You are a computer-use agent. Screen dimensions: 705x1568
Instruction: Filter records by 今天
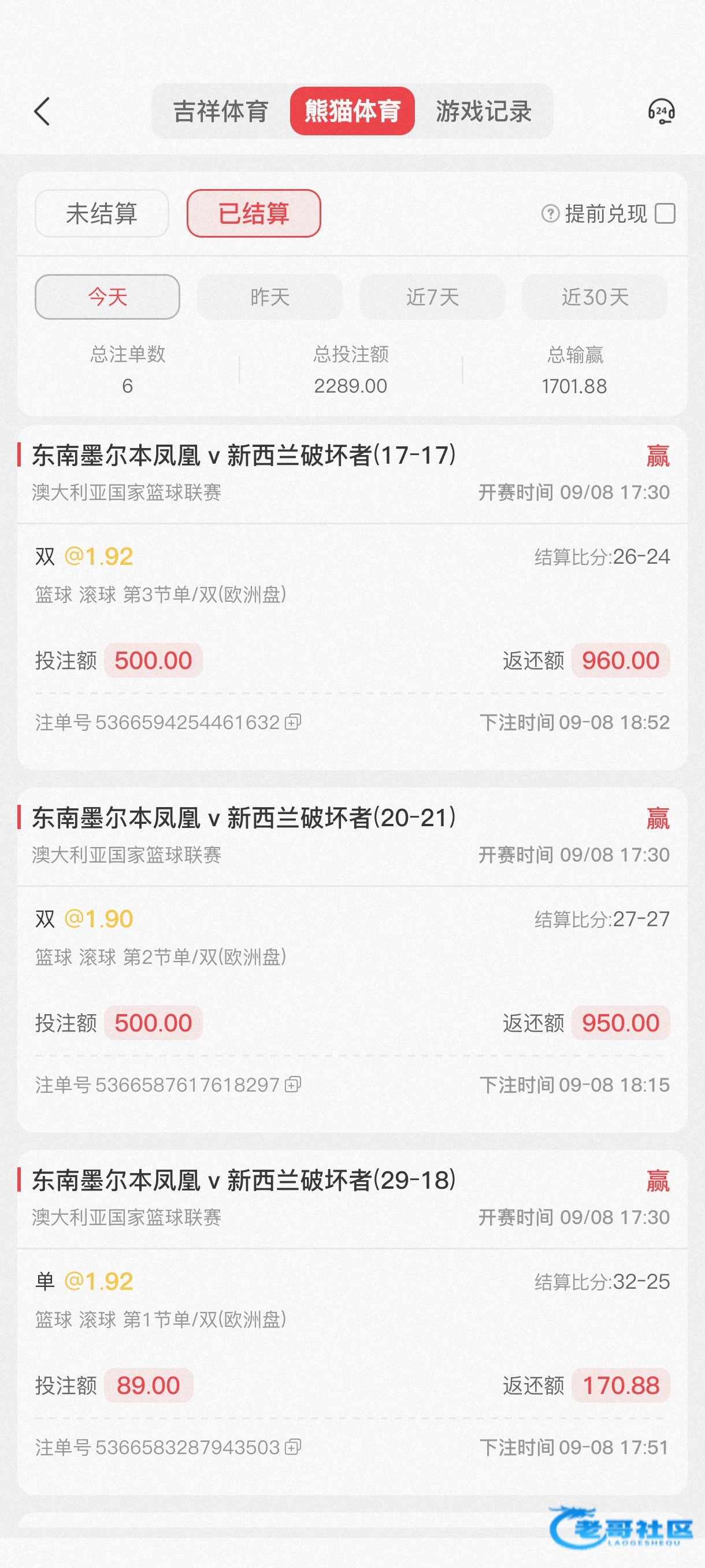(x=107, y=297)
